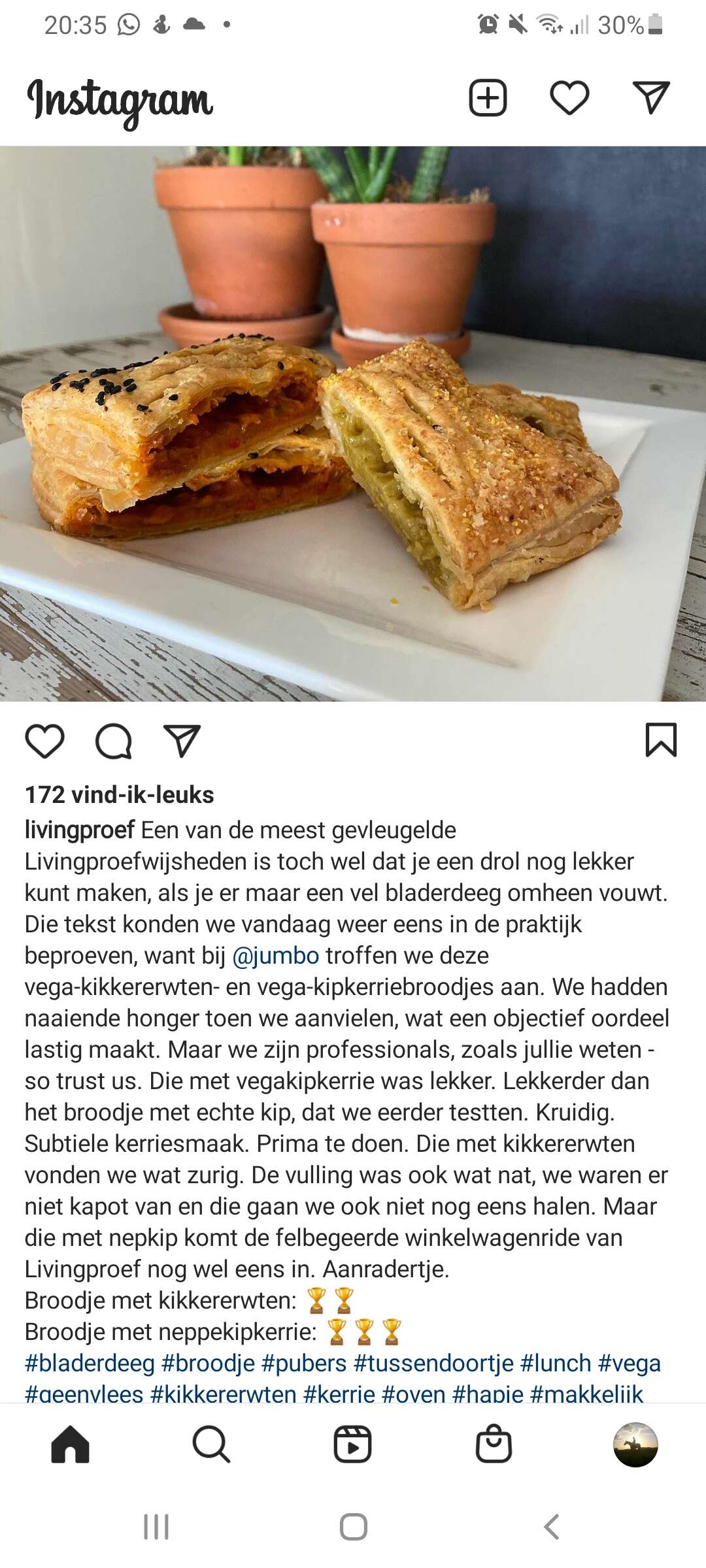Go to the Home tab
Image resolution: width=706 pixels, height=1568 pixels.
(71, 1444)
